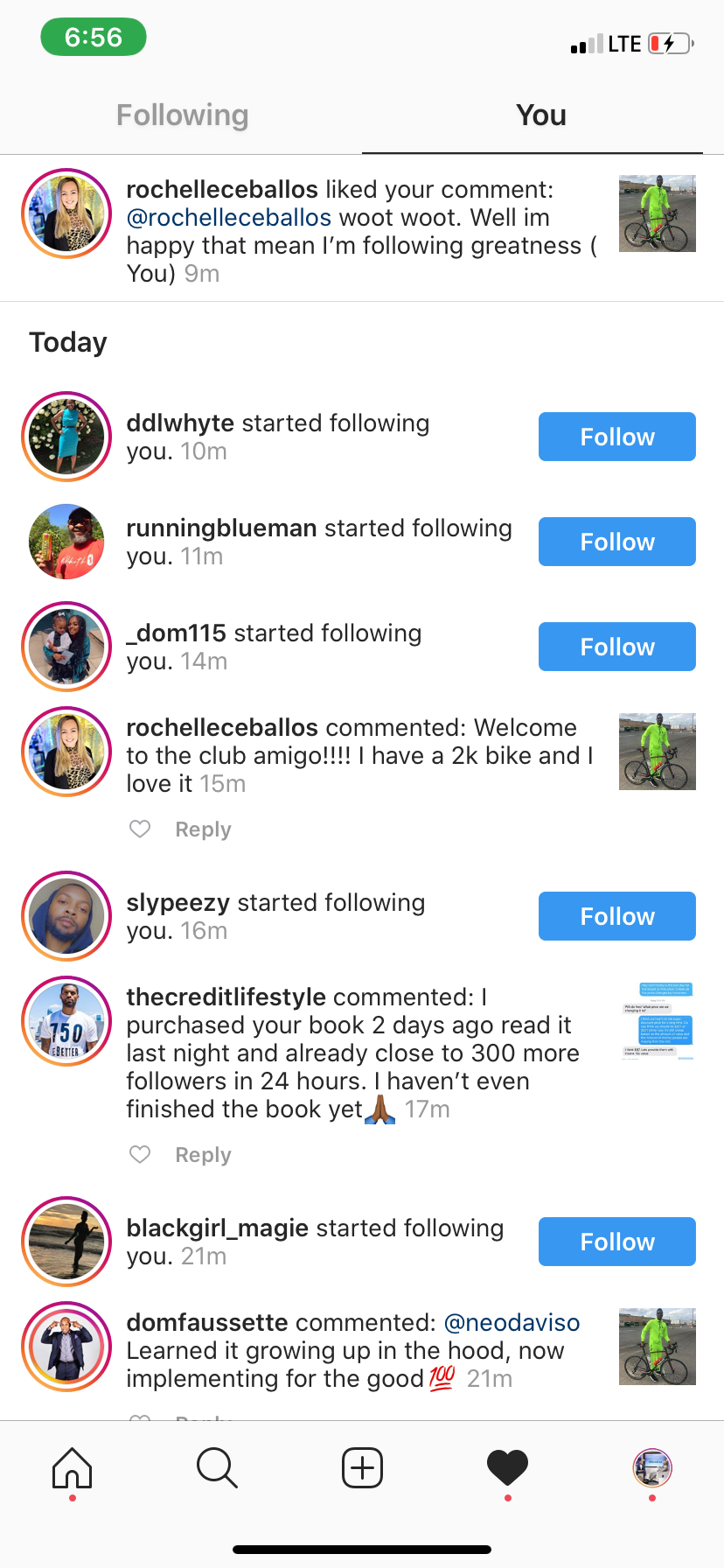Like thecreditlifestyle's comment
Viewport: 724px width, 1568px height.
pos(140,1154)
